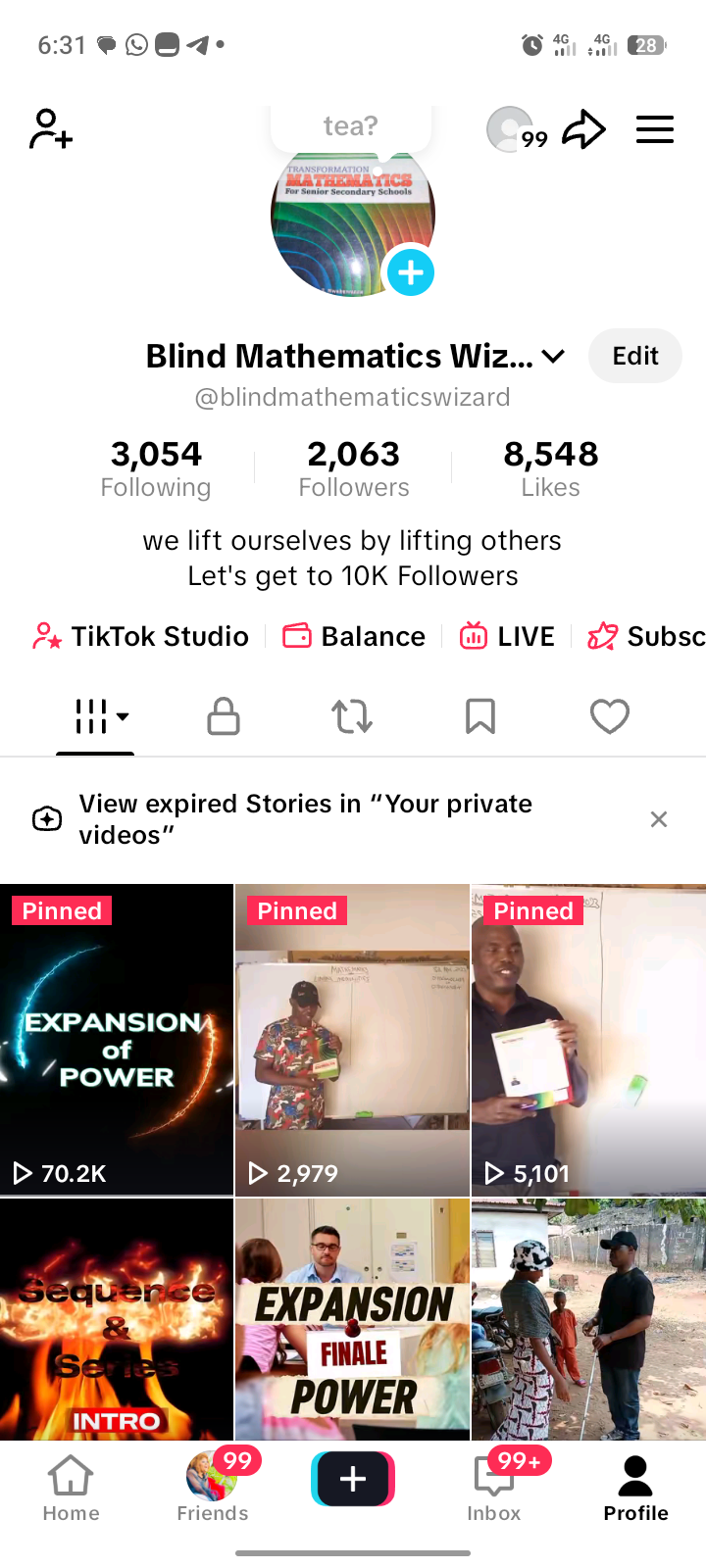
Task: Open Balance
Action: click(x=354, y=637)
